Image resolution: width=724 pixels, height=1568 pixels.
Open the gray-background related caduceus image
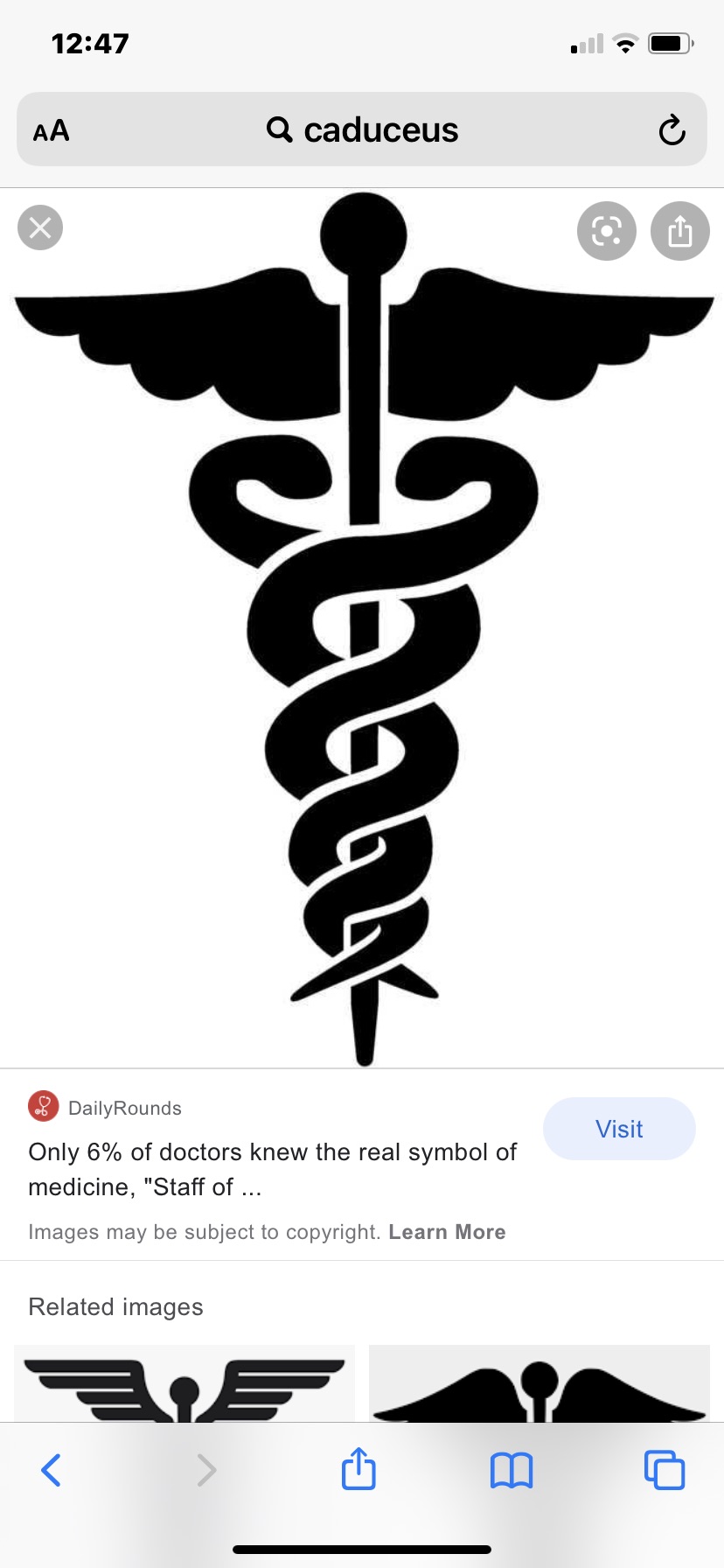pos(540,1384)
